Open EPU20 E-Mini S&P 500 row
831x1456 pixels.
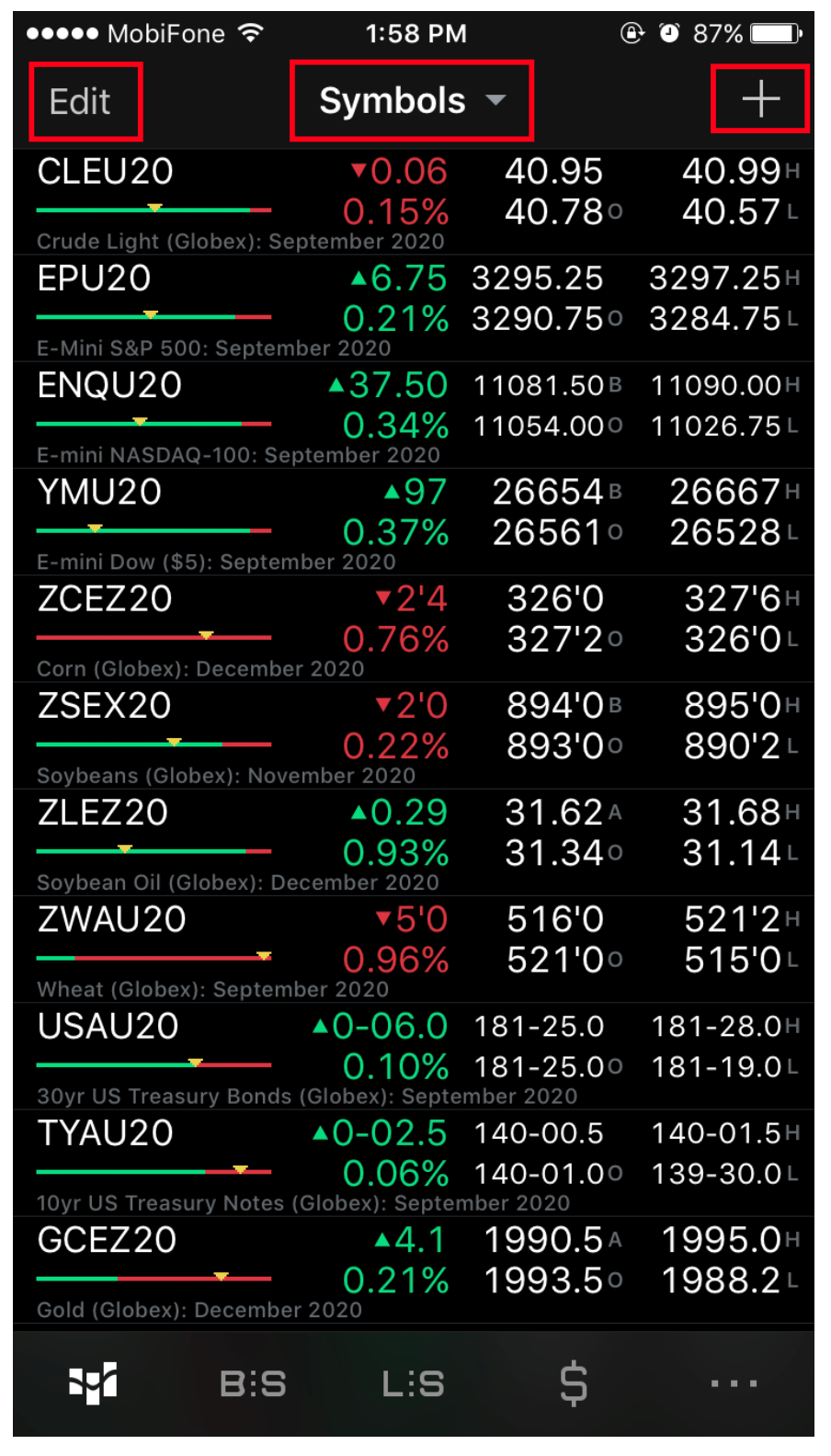[x=414, y=308]
